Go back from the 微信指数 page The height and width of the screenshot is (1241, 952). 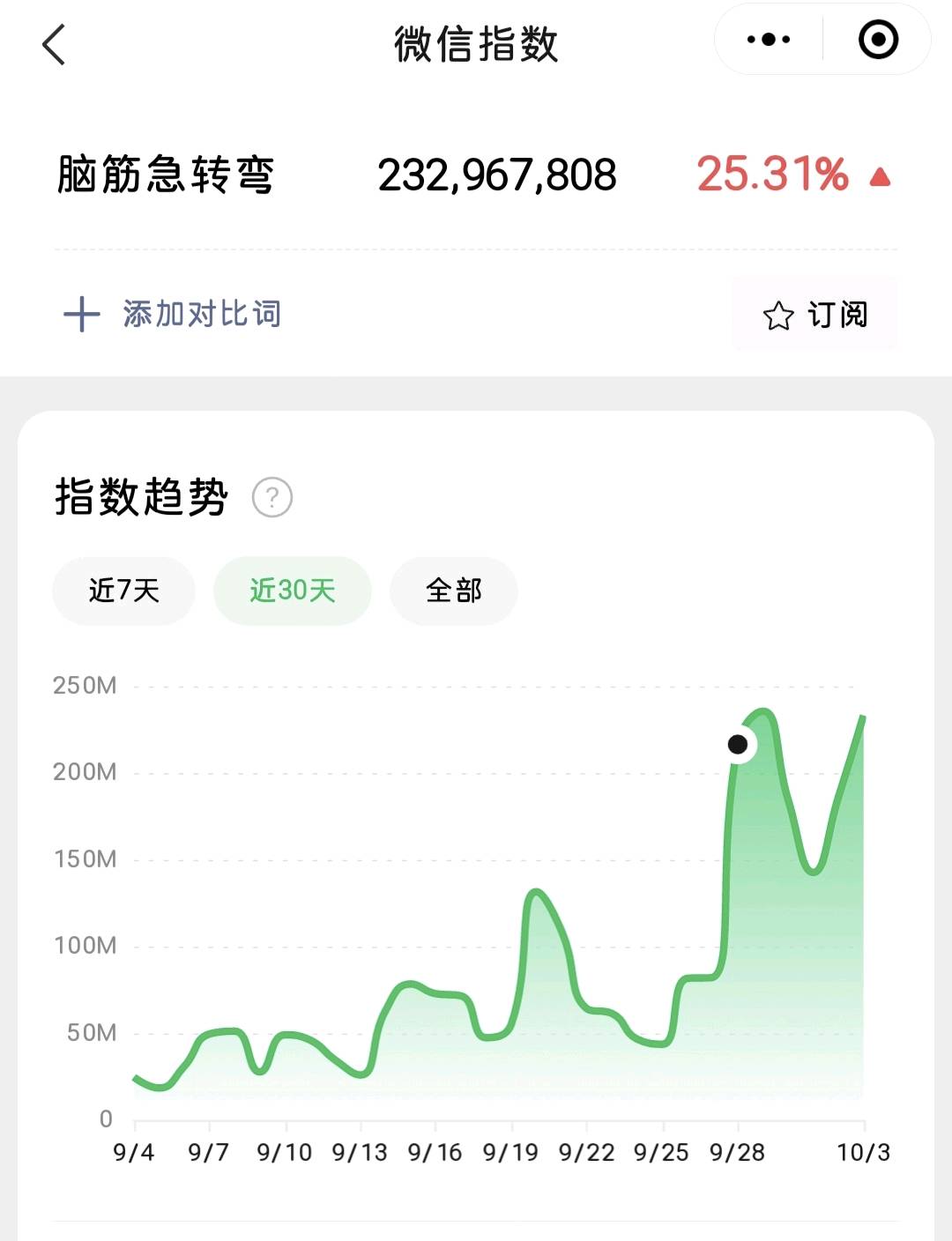pos(55,44)
